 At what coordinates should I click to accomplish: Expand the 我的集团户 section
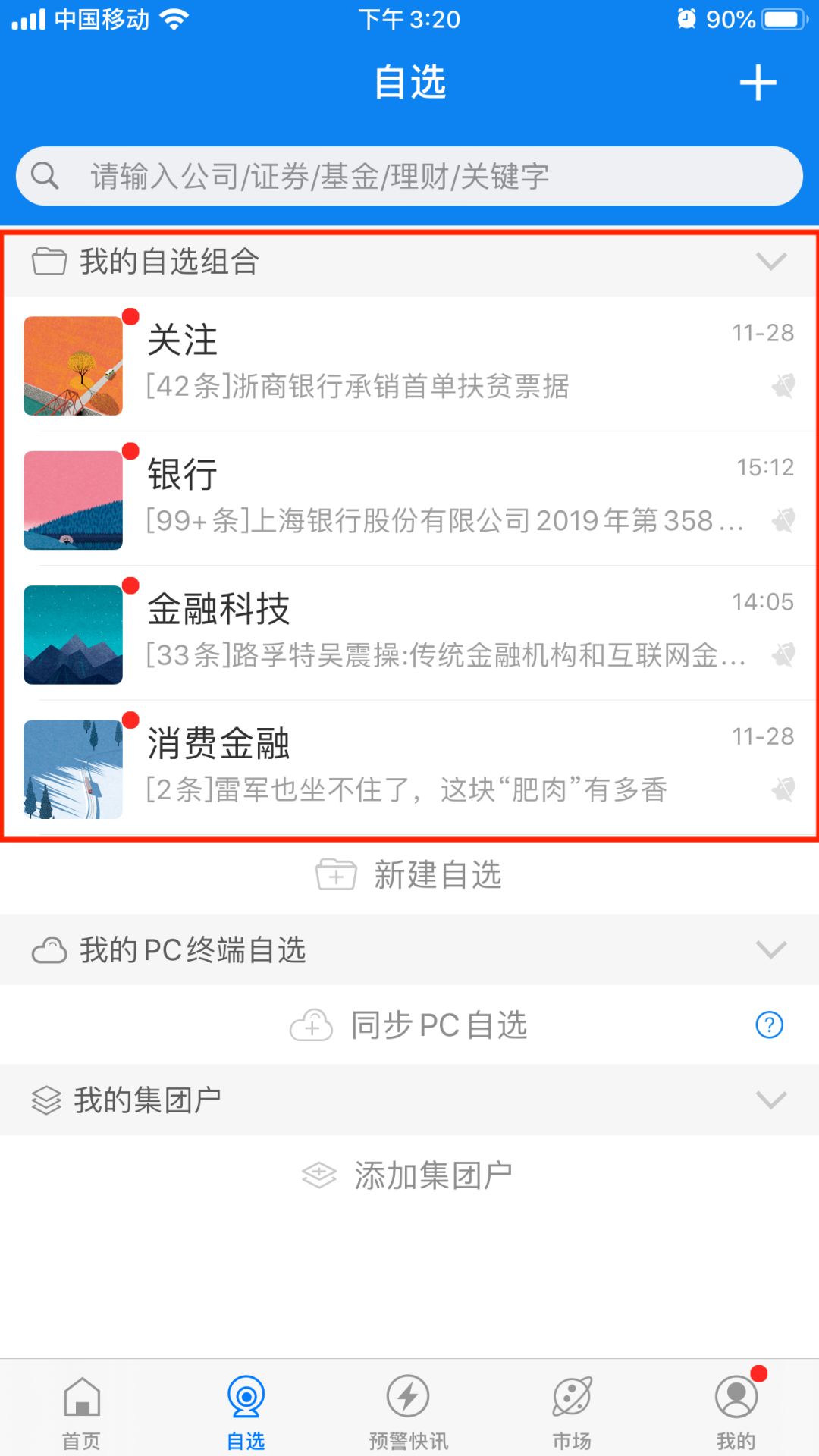coord(771,1099)
